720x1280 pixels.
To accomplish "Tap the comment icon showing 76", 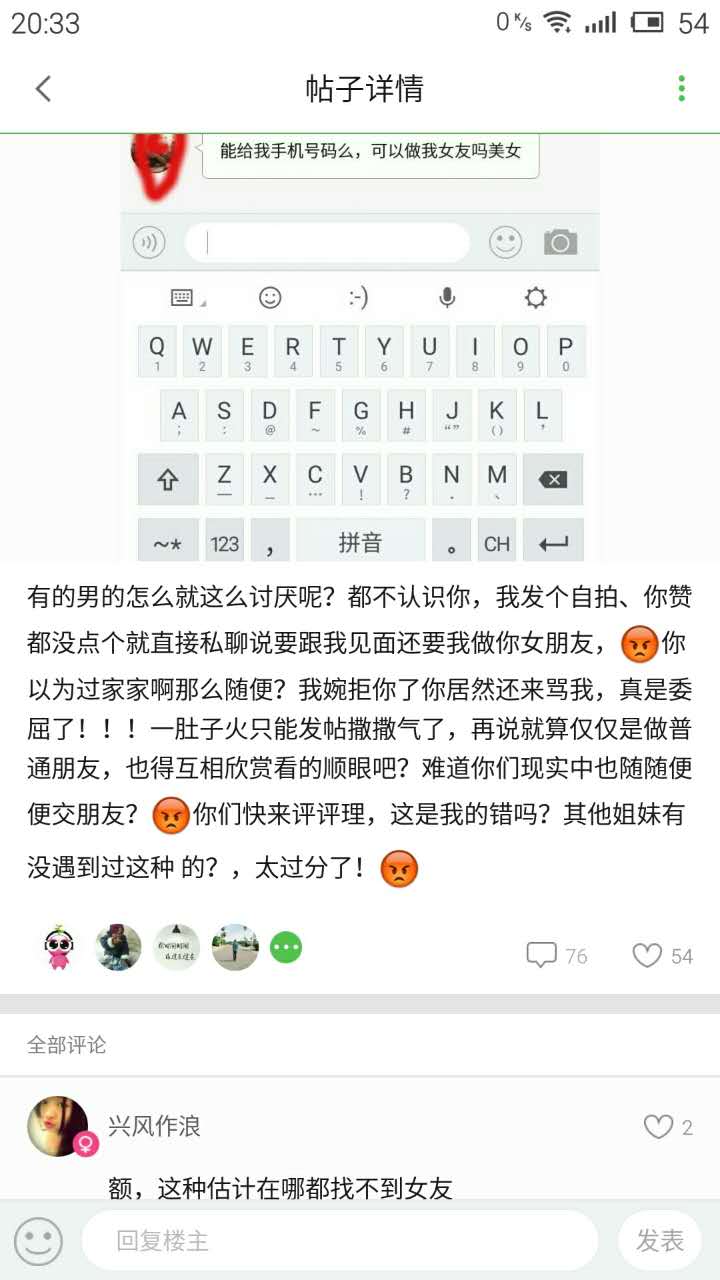I will 557,956.
